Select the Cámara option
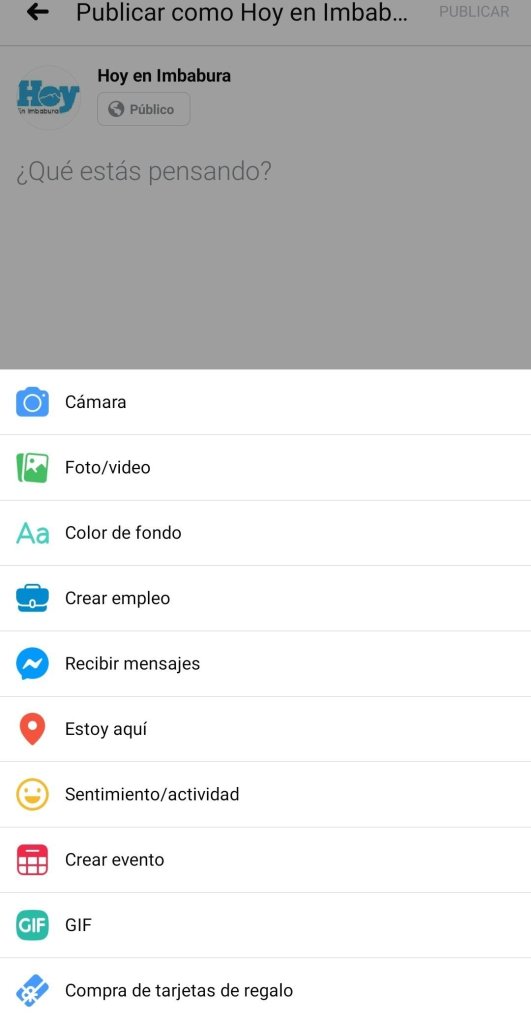Viewport: 531px width, 1023px height. [266, 402]
